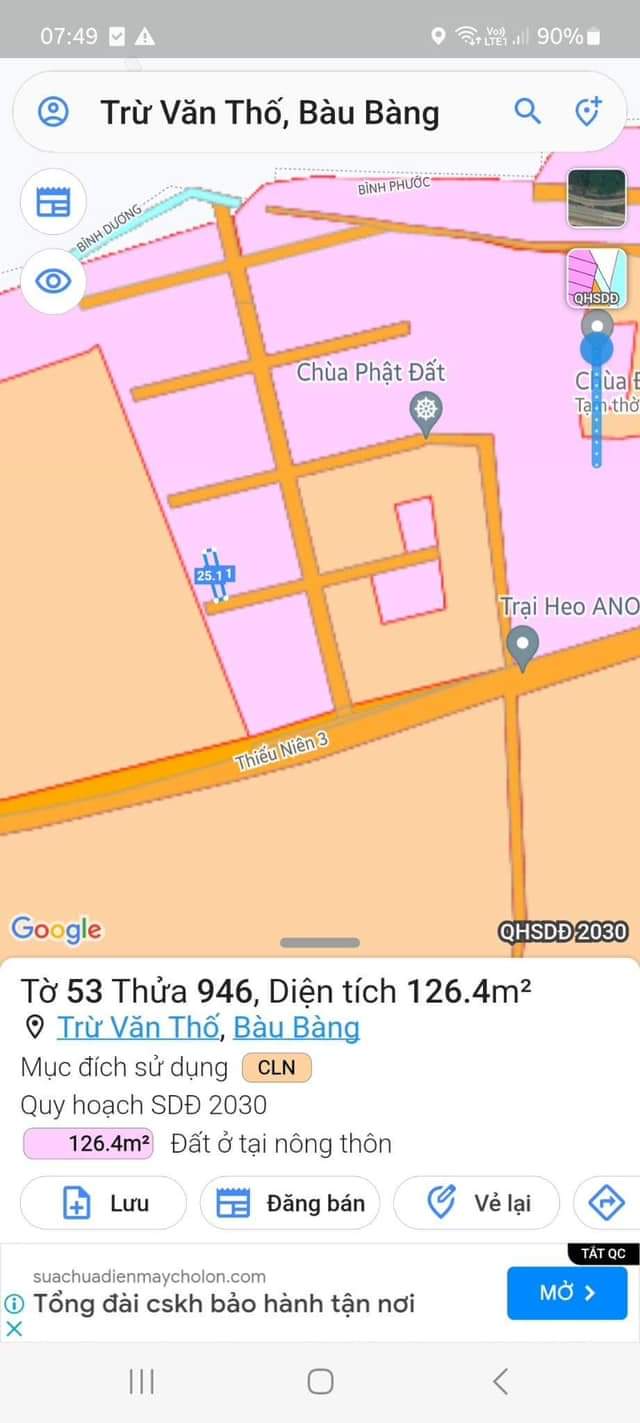
Task: Select the QHSDĐ planning layer
Action: coord(596,277)
